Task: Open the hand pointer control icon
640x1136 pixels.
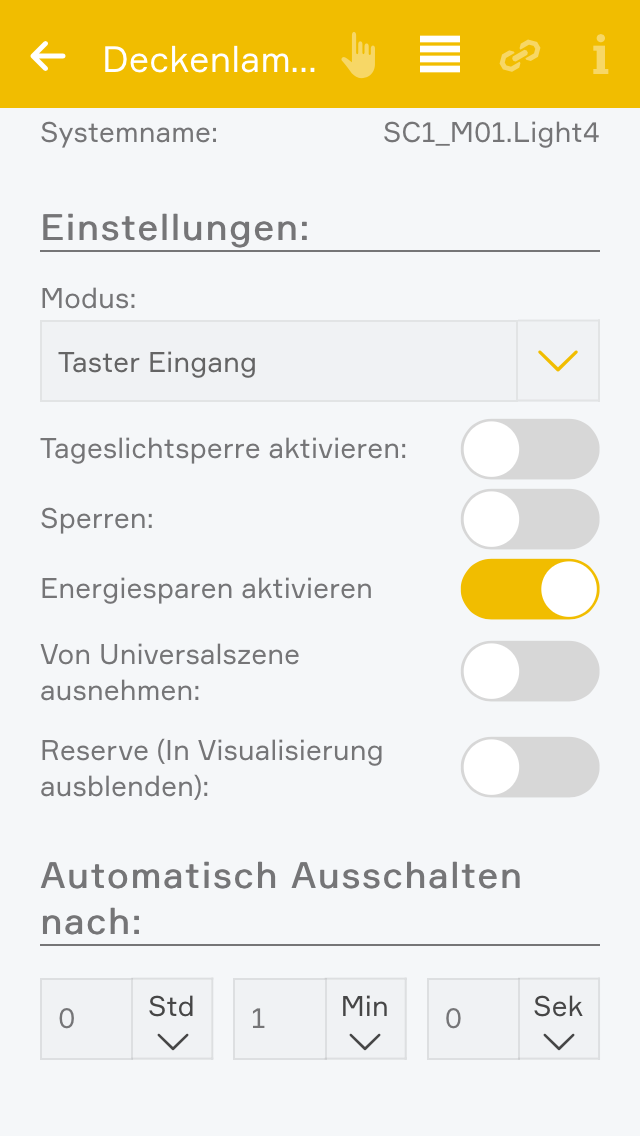Action: tap(359, 56)
